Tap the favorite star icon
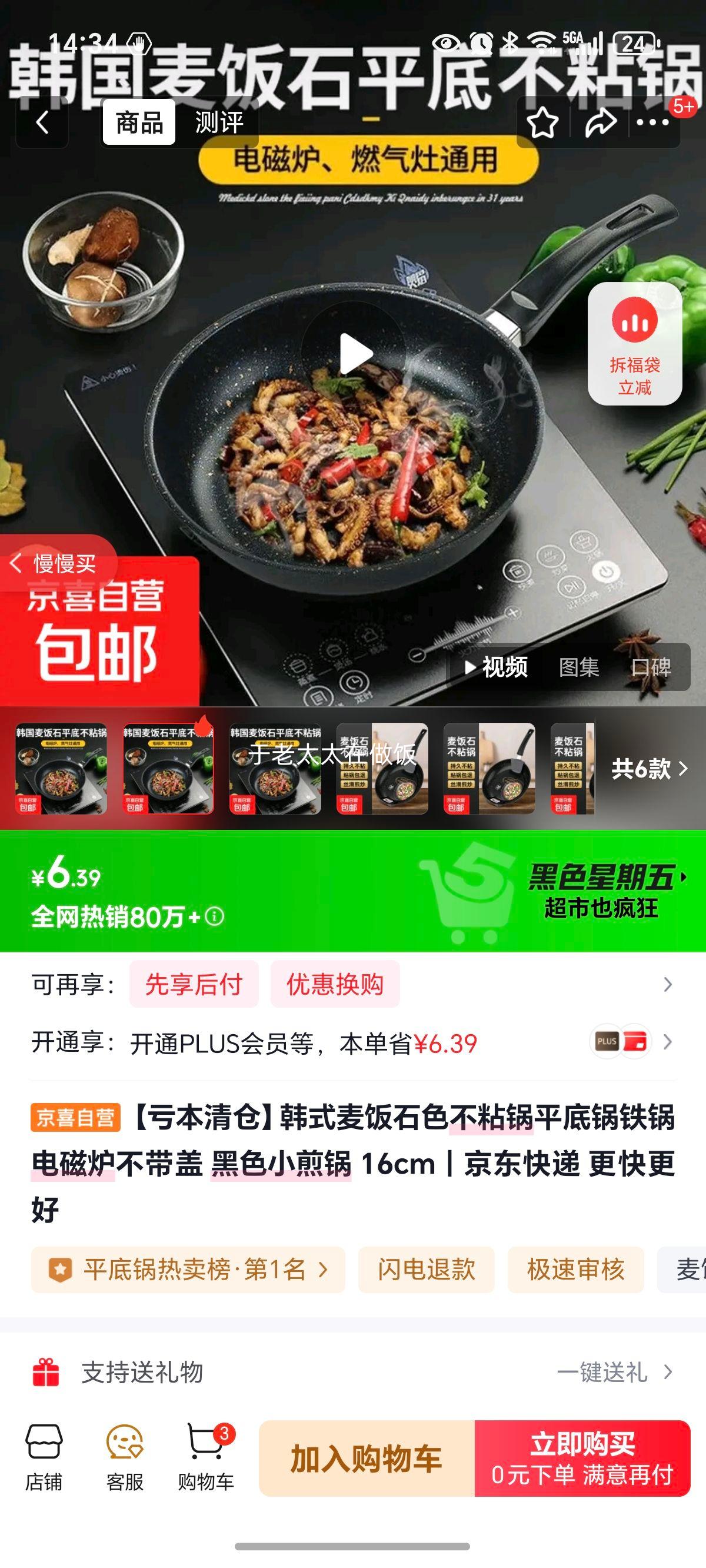 coord(544,124)
